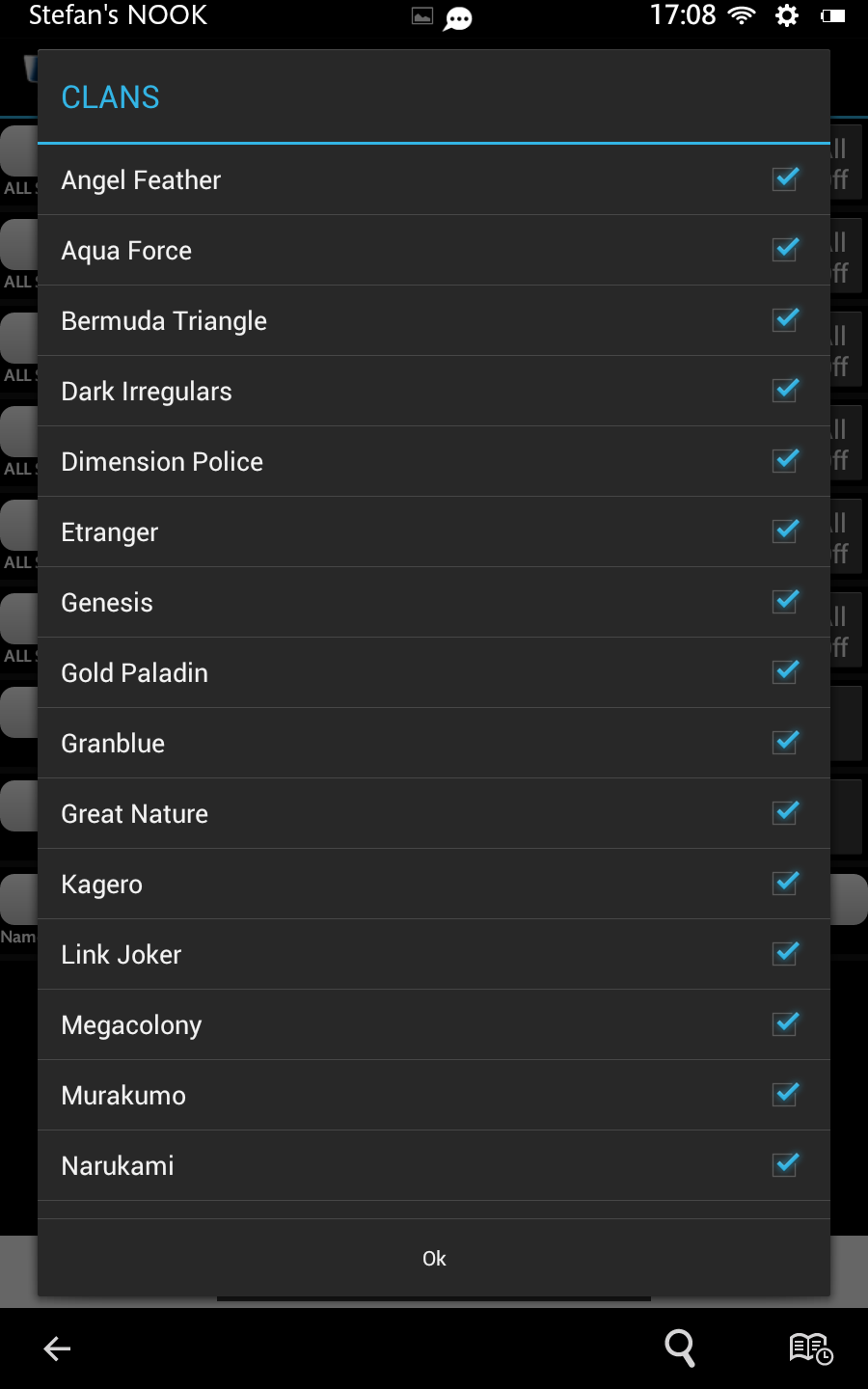
Task: Deselect Narukami clan
Action: pos(785,1165)
